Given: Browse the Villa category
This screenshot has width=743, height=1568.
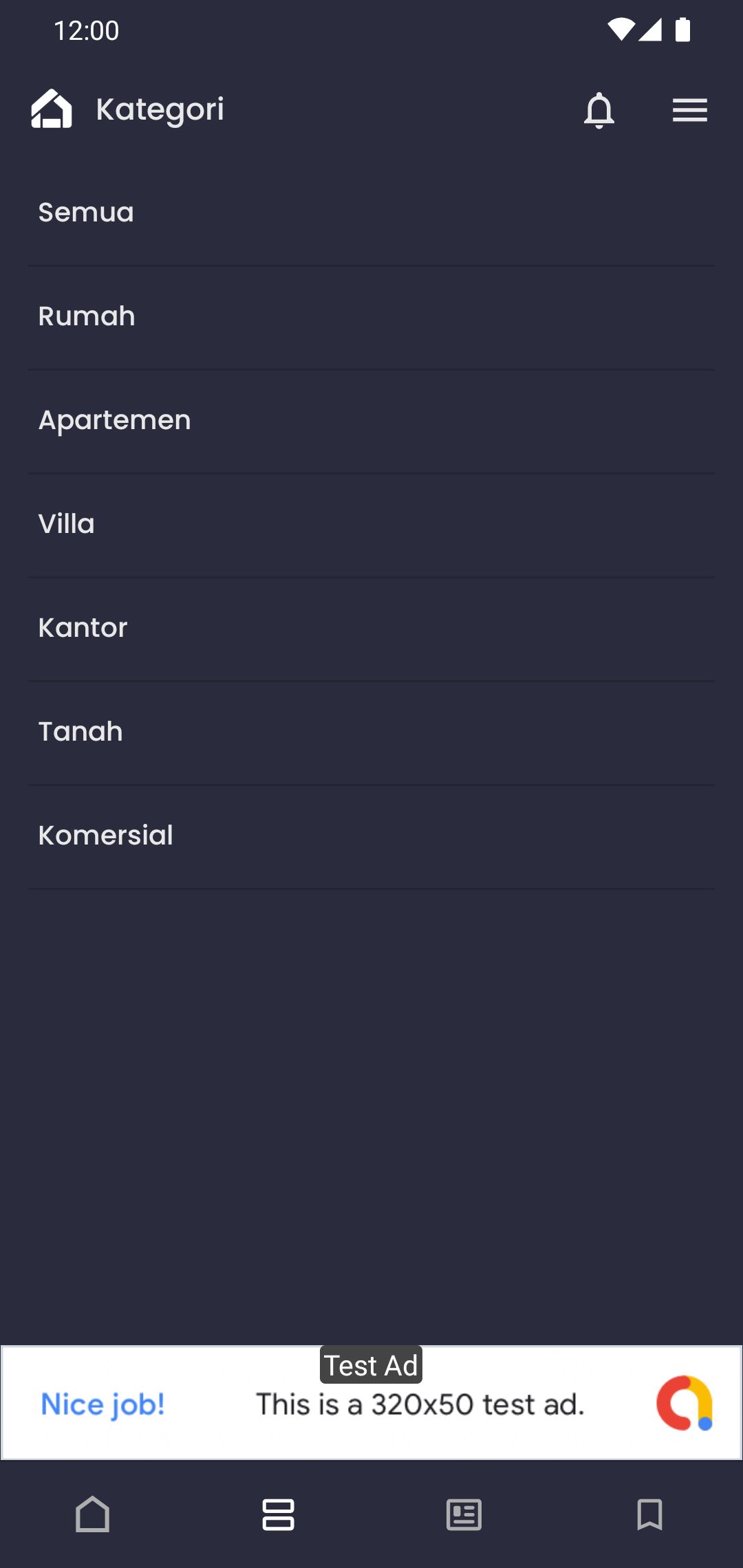Looking at the screenshot, I should [371, 525].
